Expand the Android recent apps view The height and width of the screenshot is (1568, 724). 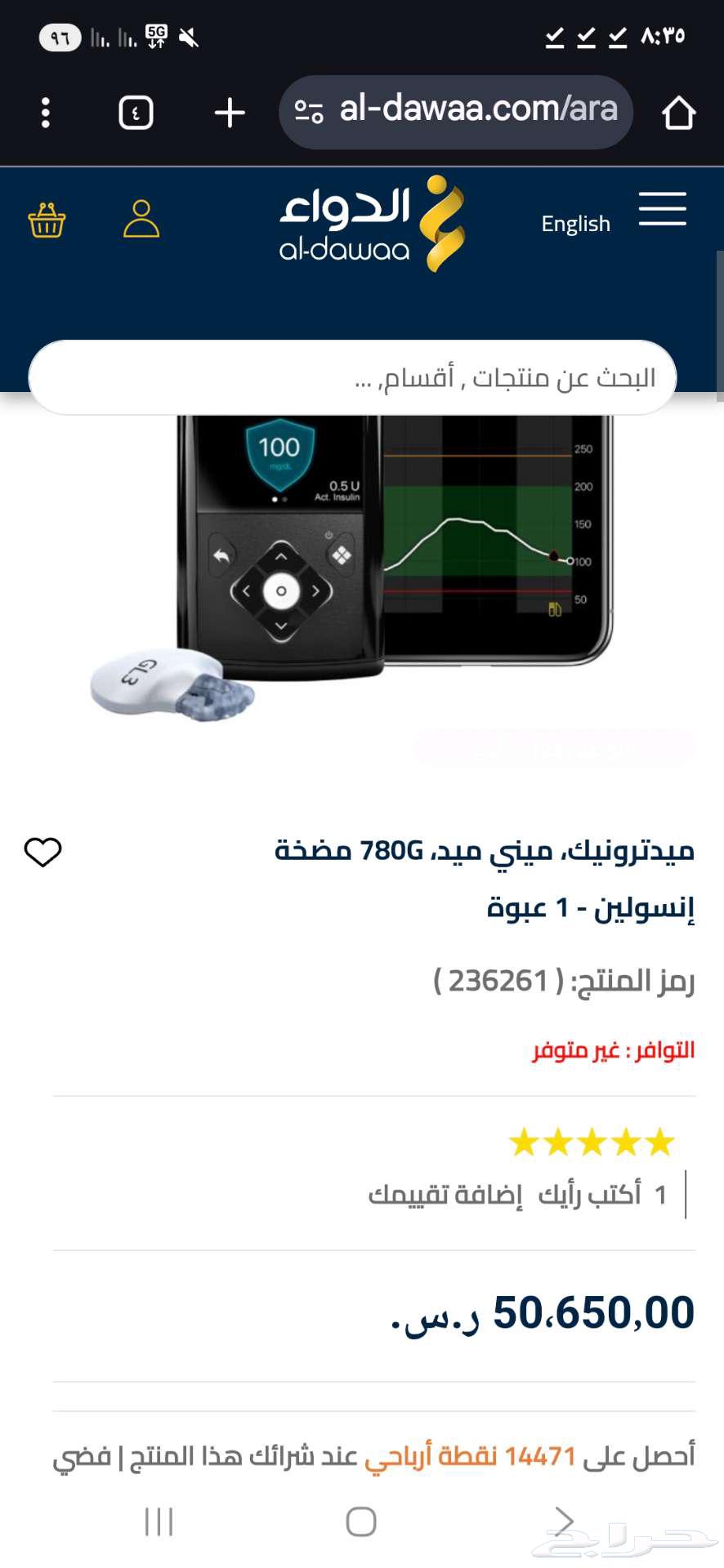coord(158,1522)
